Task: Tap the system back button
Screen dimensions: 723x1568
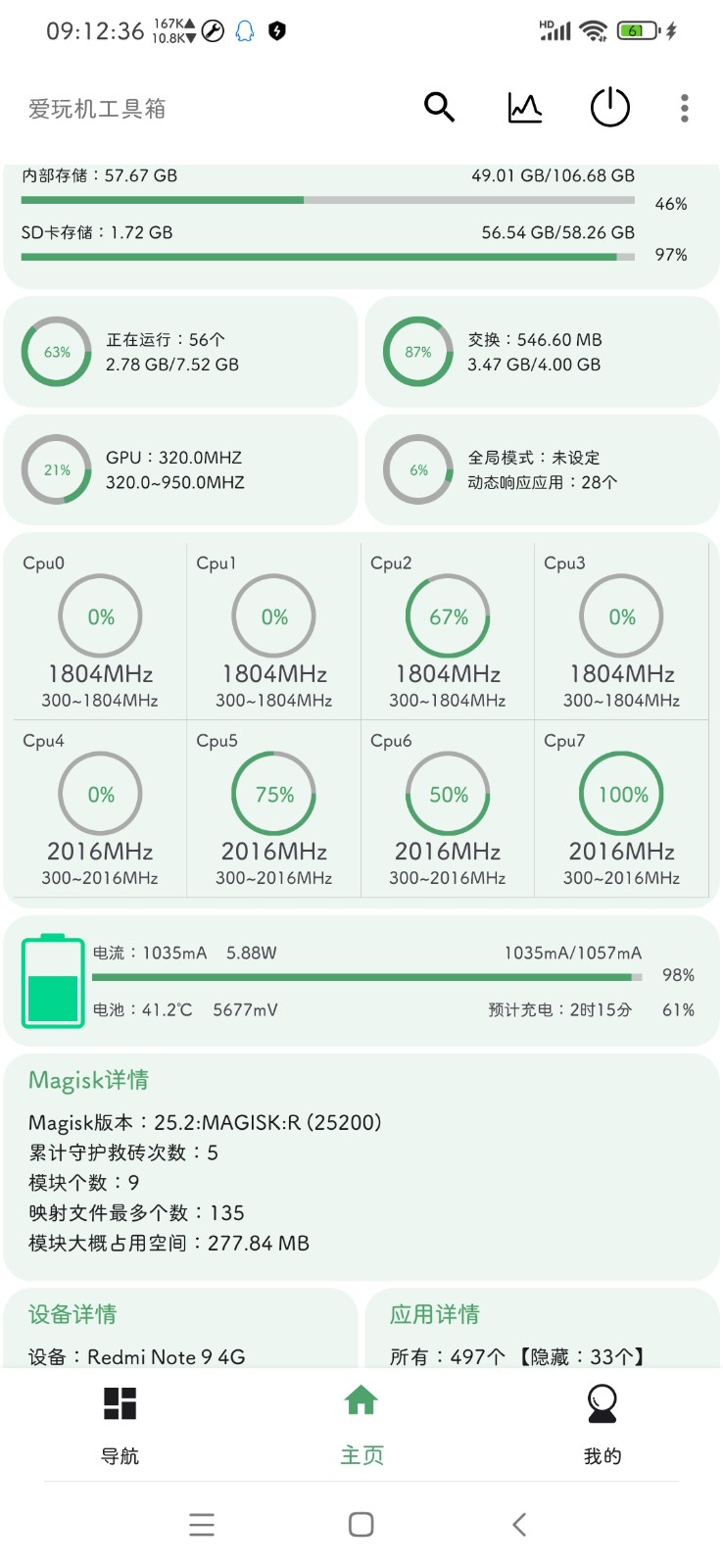Action: (519, 1524)
